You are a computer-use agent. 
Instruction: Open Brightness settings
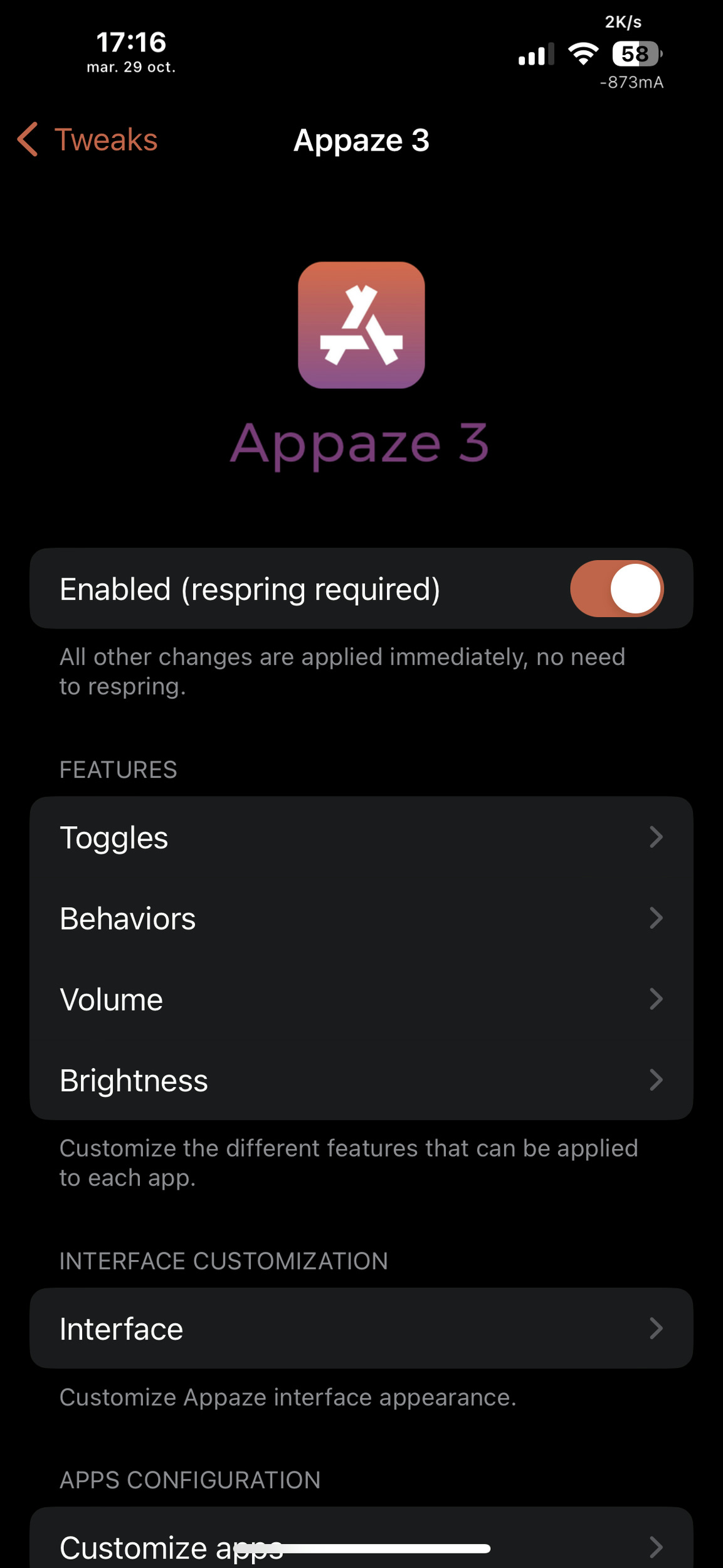(x=361, y=1080)
